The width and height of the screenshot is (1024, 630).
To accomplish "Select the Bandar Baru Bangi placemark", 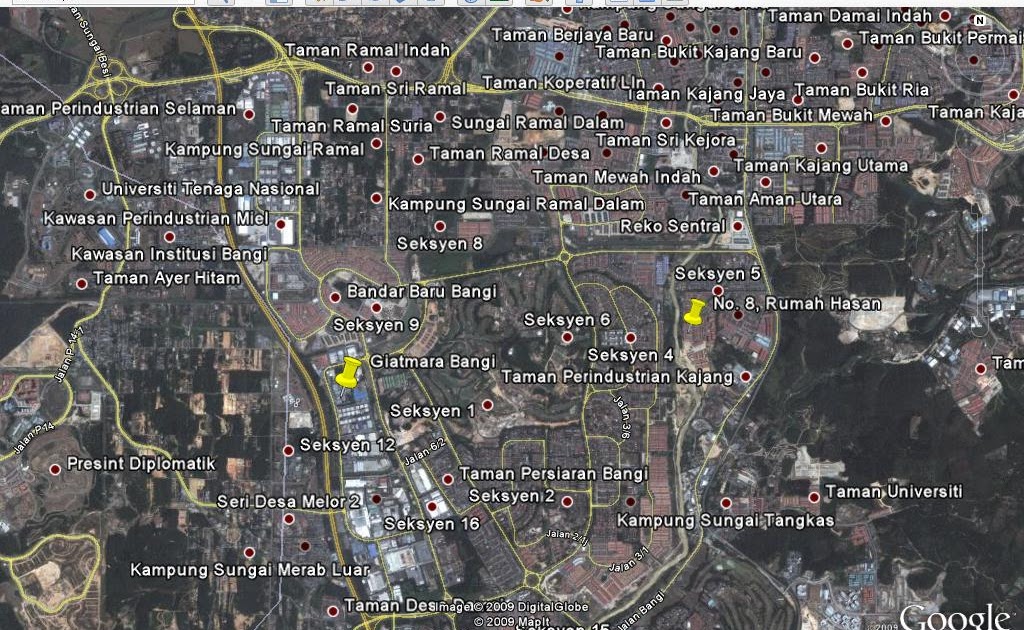I will click(x=335, y=297).
